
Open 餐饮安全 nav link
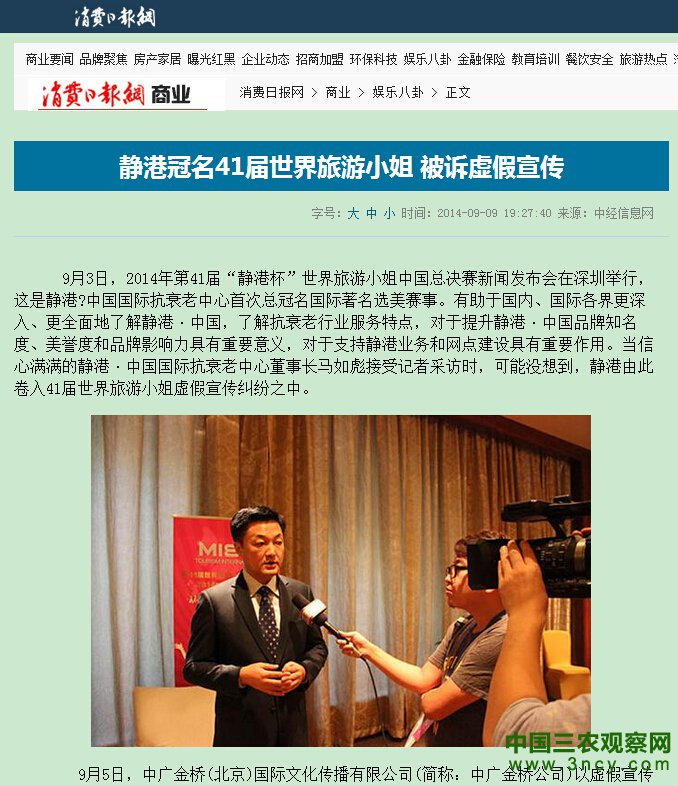click(x=589, y=59)
